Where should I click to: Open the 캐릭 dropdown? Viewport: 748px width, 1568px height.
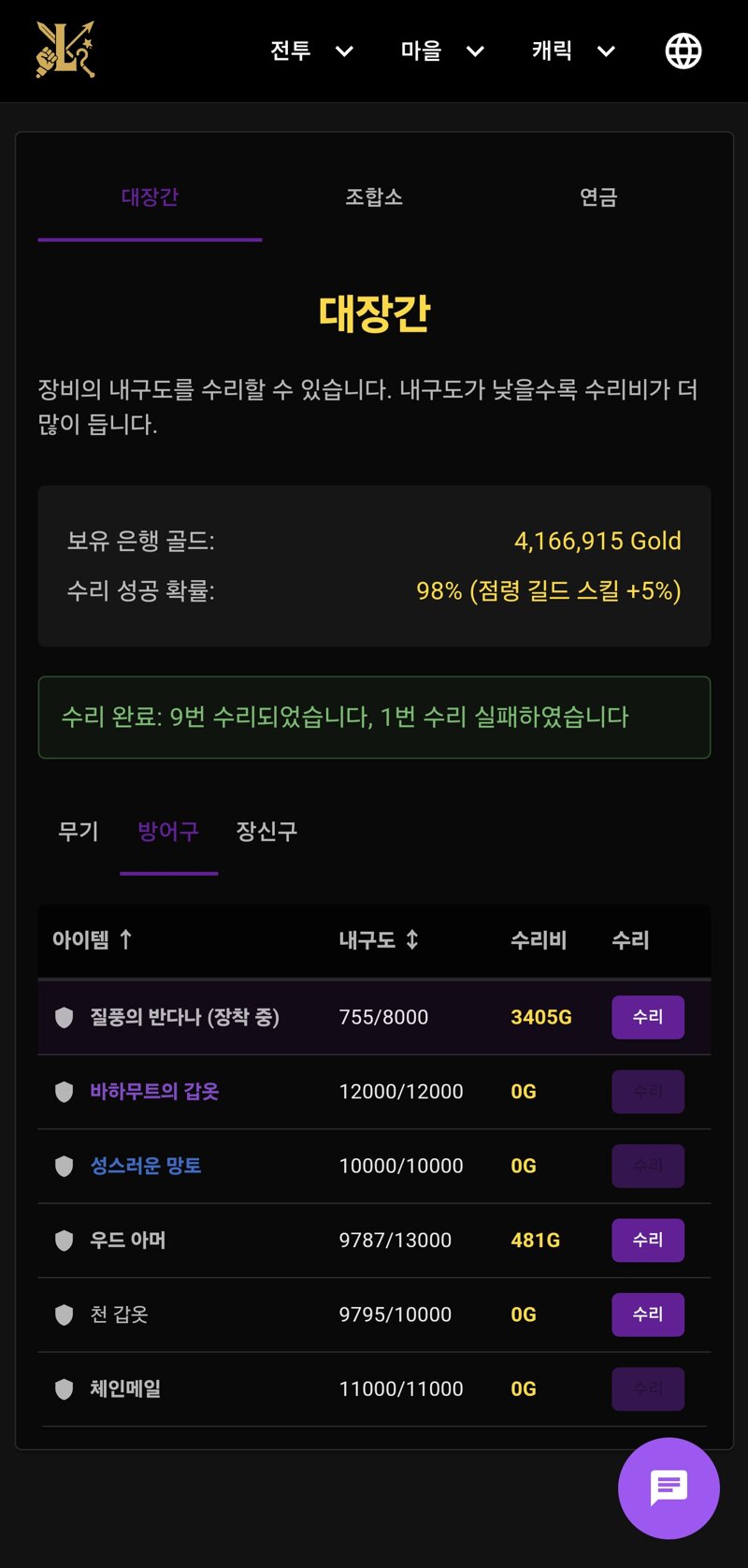pyautogui.click(x=573, y=51)
